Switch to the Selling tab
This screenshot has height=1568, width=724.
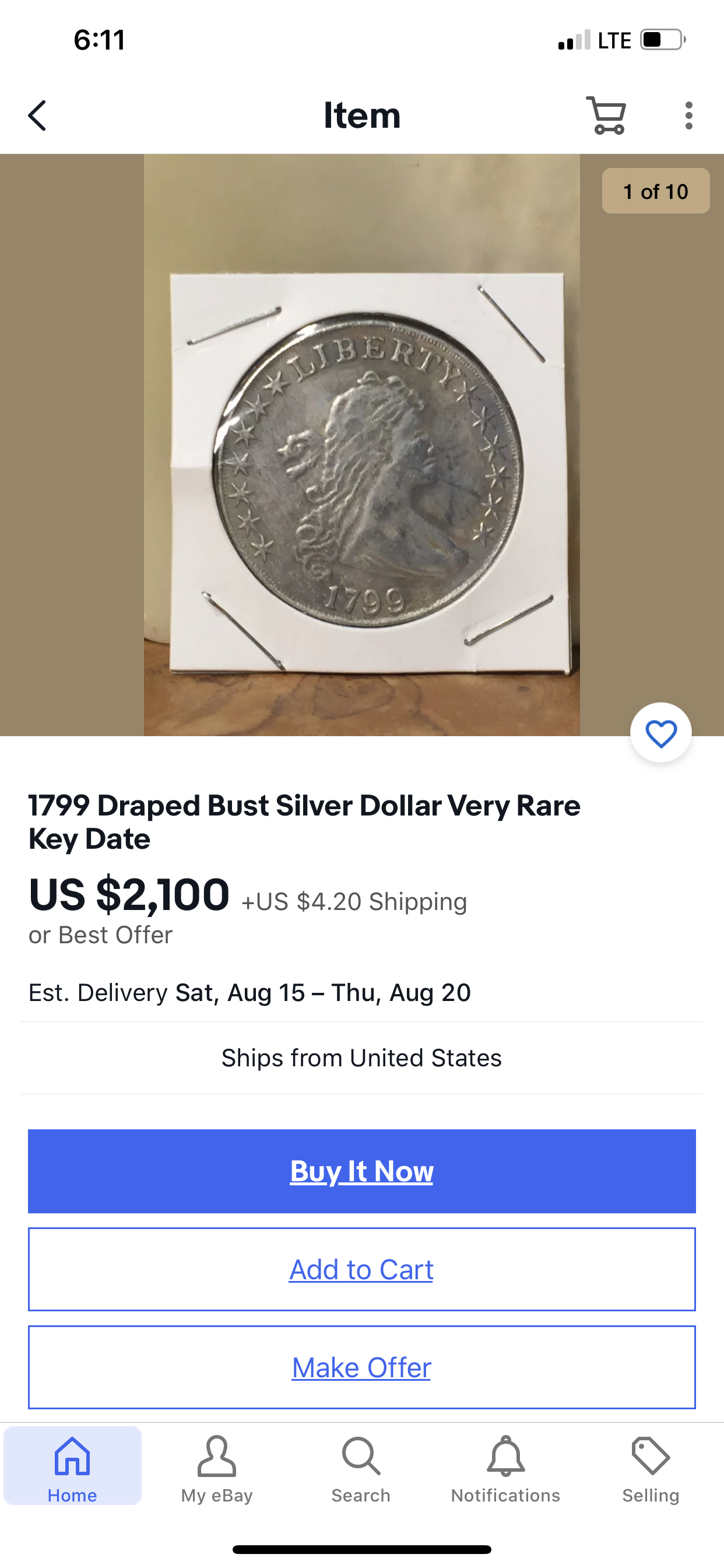coord(651,1468)
